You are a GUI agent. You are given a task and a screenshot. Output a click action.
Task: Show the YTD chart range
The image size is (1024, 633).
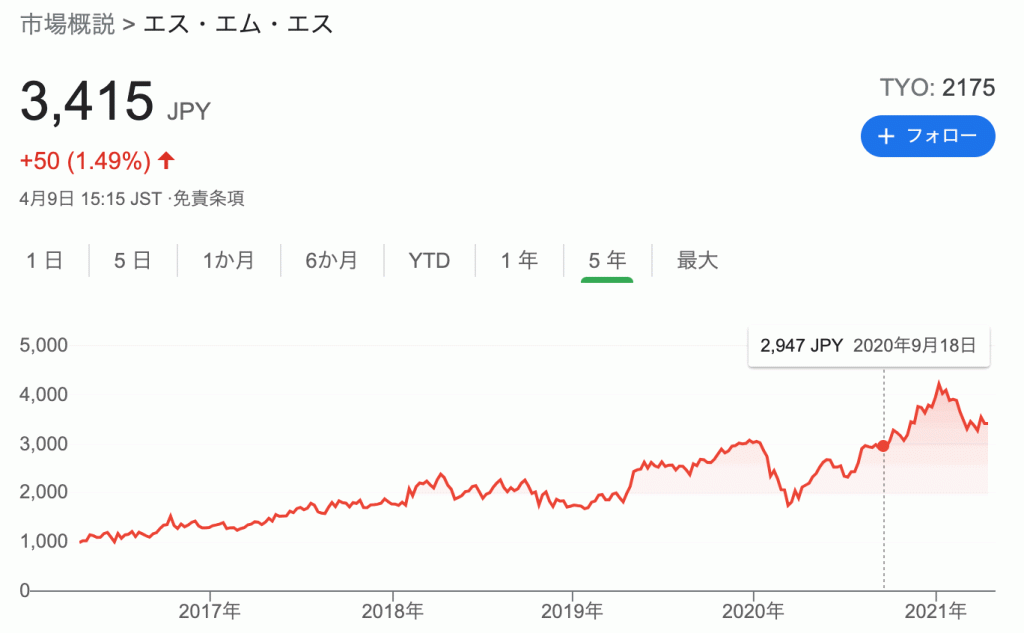pyautogui.click(x=429, y=261)
